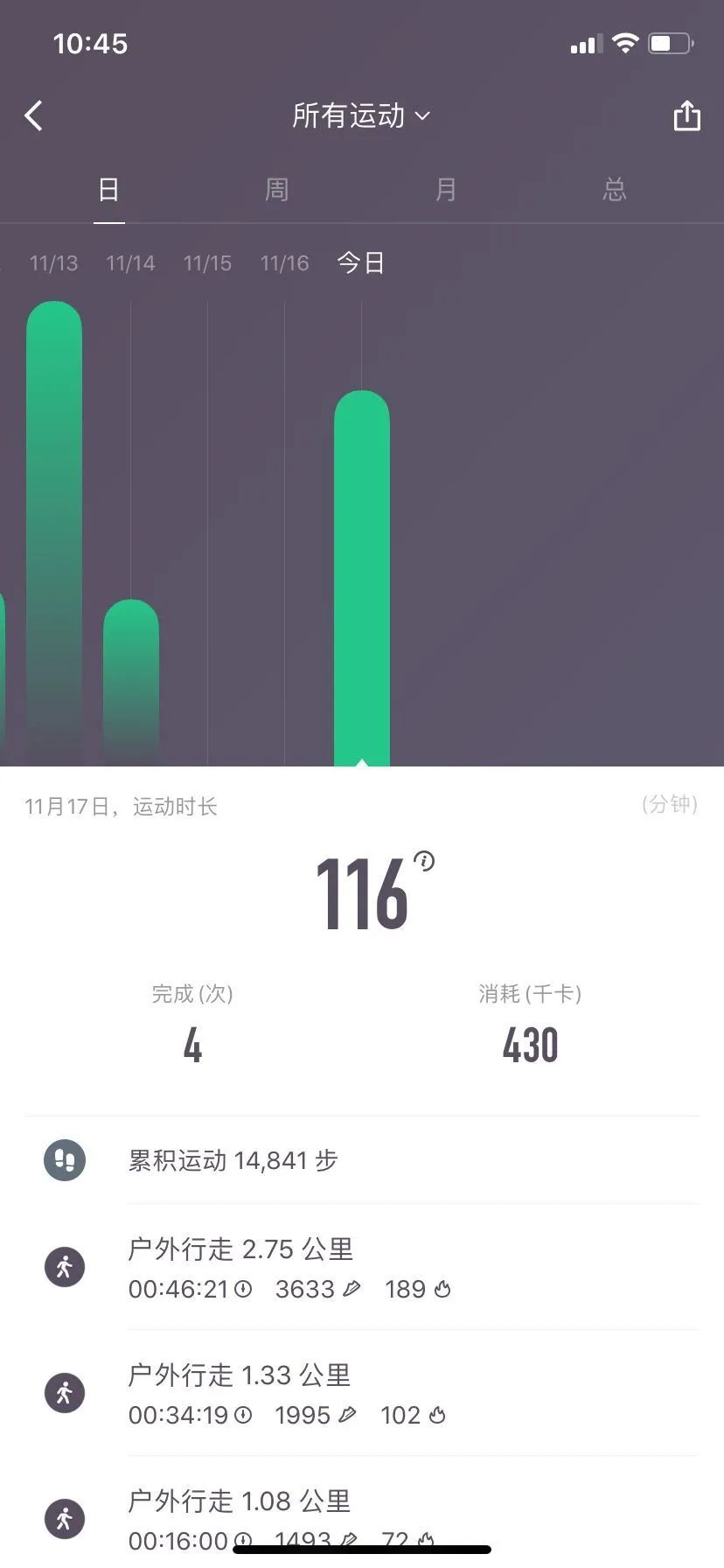This screenshot has width=724, height=1568.
Task: Tap the info icon next to 116
Action: click(x=424, y=861)
